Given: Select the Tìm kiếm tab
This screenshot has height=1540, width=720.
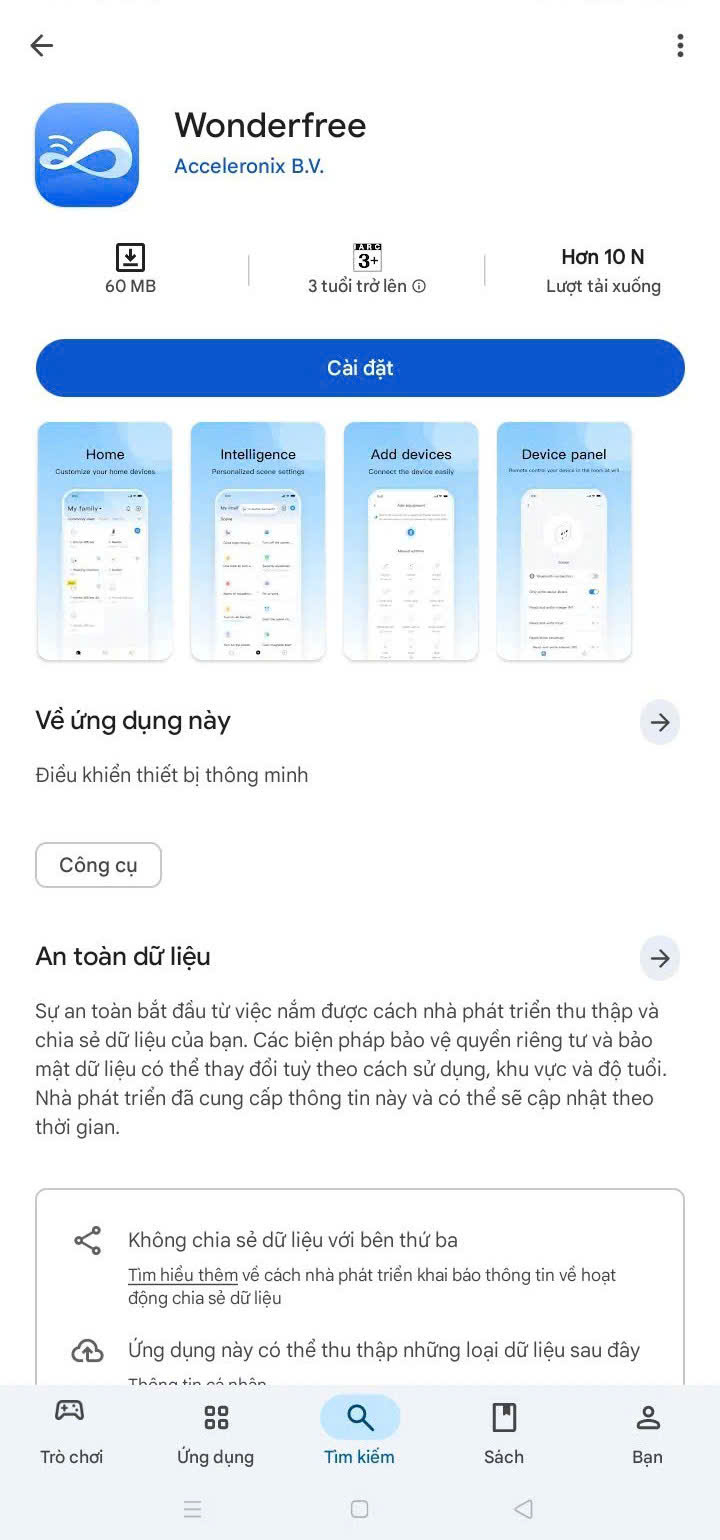Looking at the screenshot, I should [x=359, y=1432].
